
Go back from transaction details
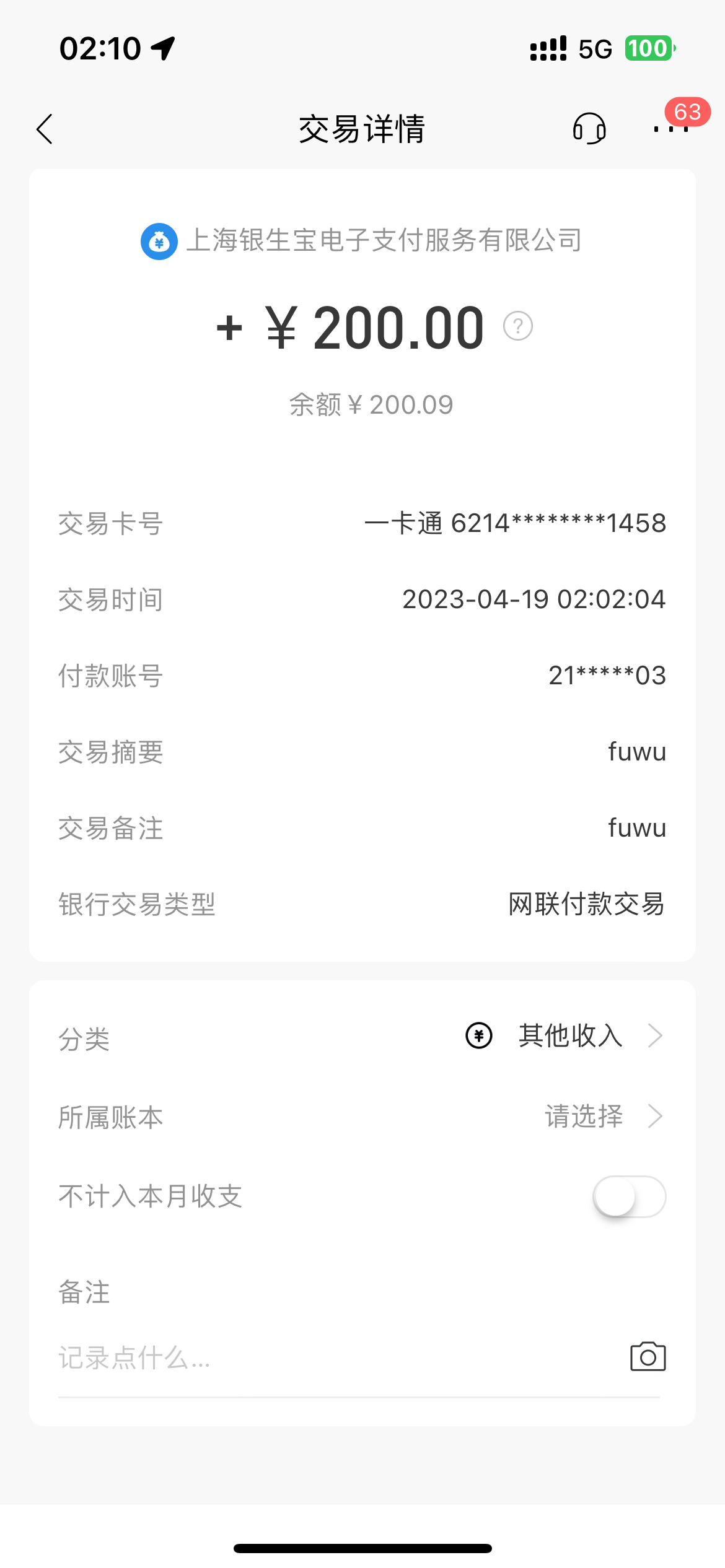tap(45, 129)
